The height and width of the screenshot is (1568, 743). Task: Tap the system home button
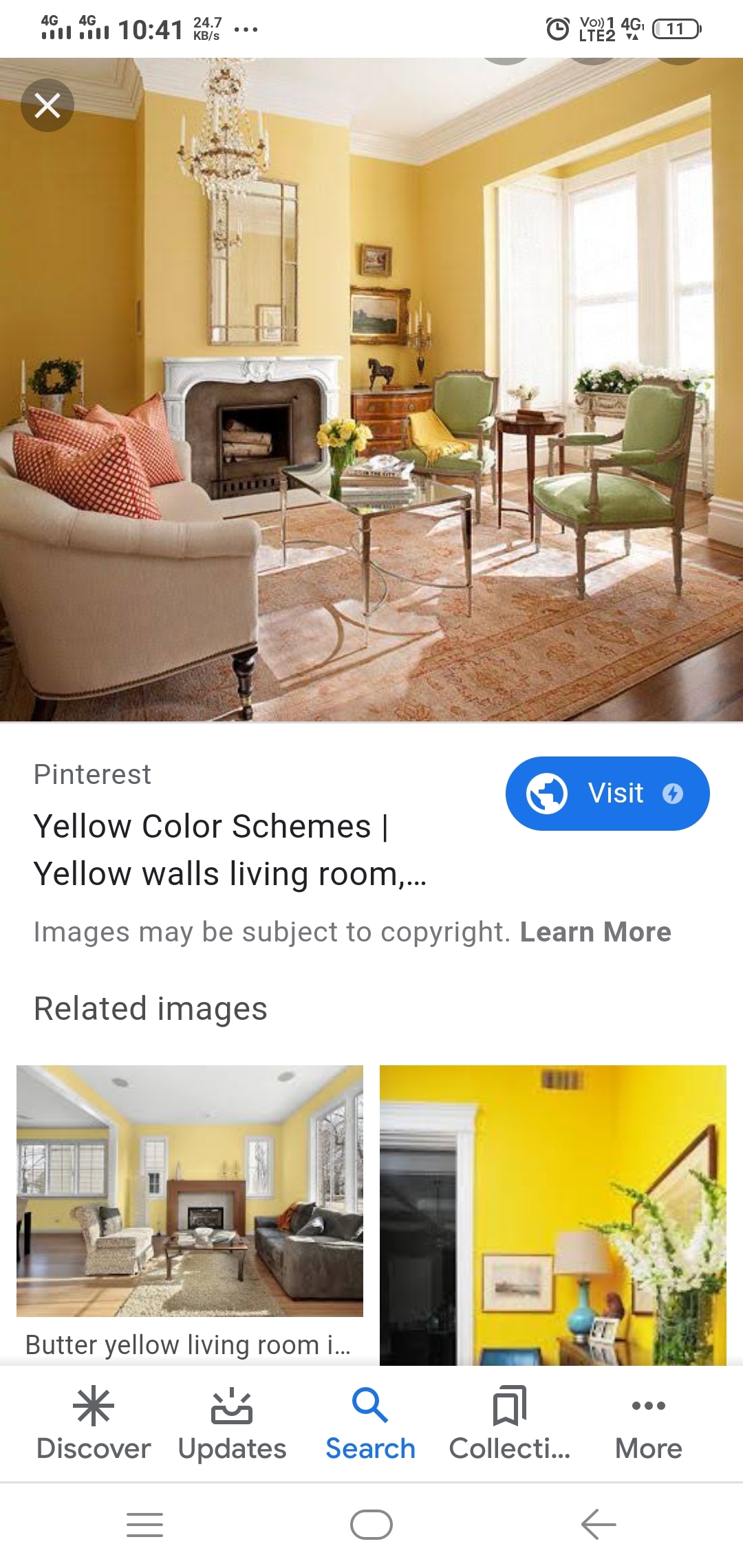click(371, 1525)
